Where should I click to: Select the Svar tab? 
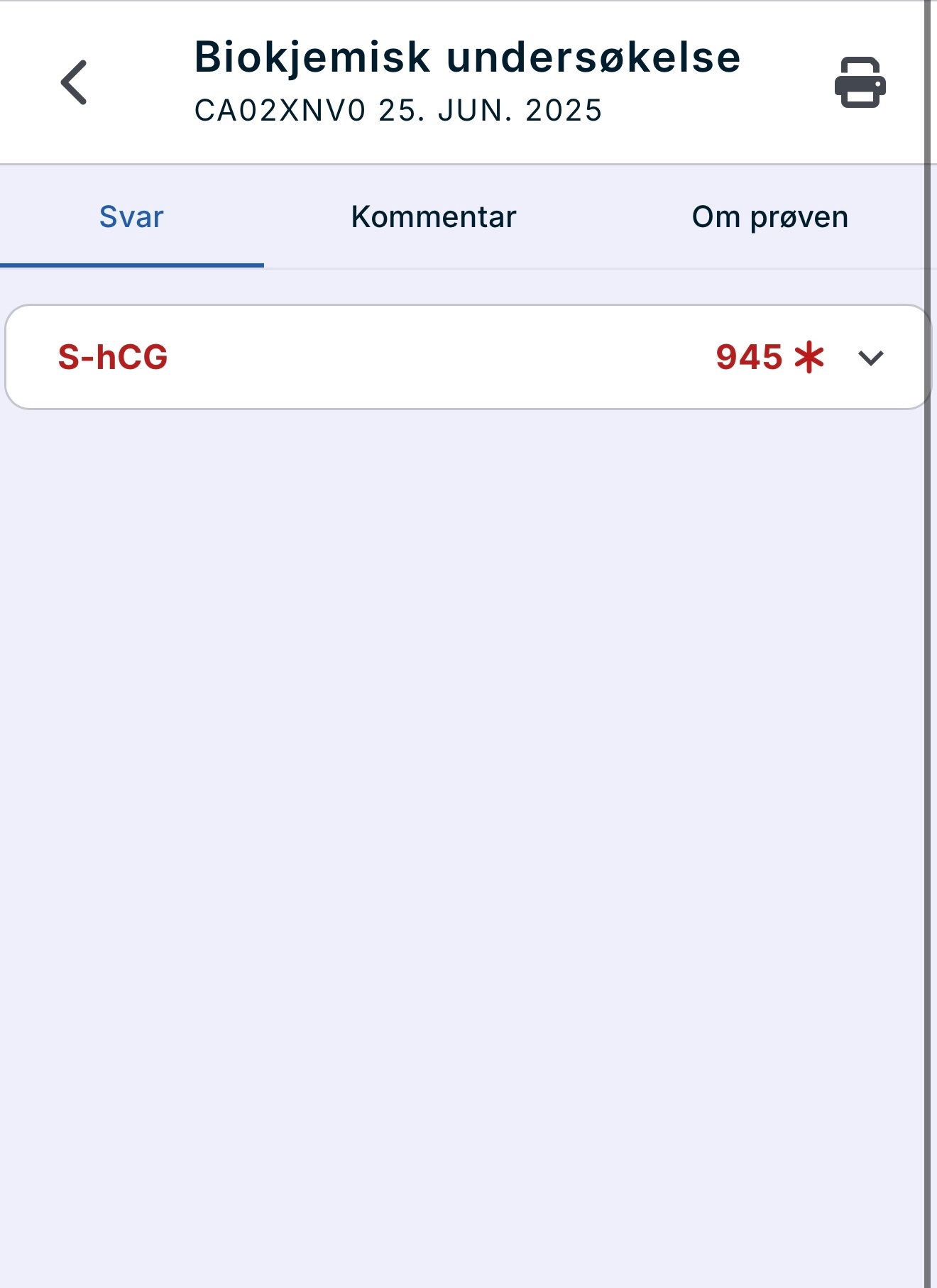tap(131, 217)
